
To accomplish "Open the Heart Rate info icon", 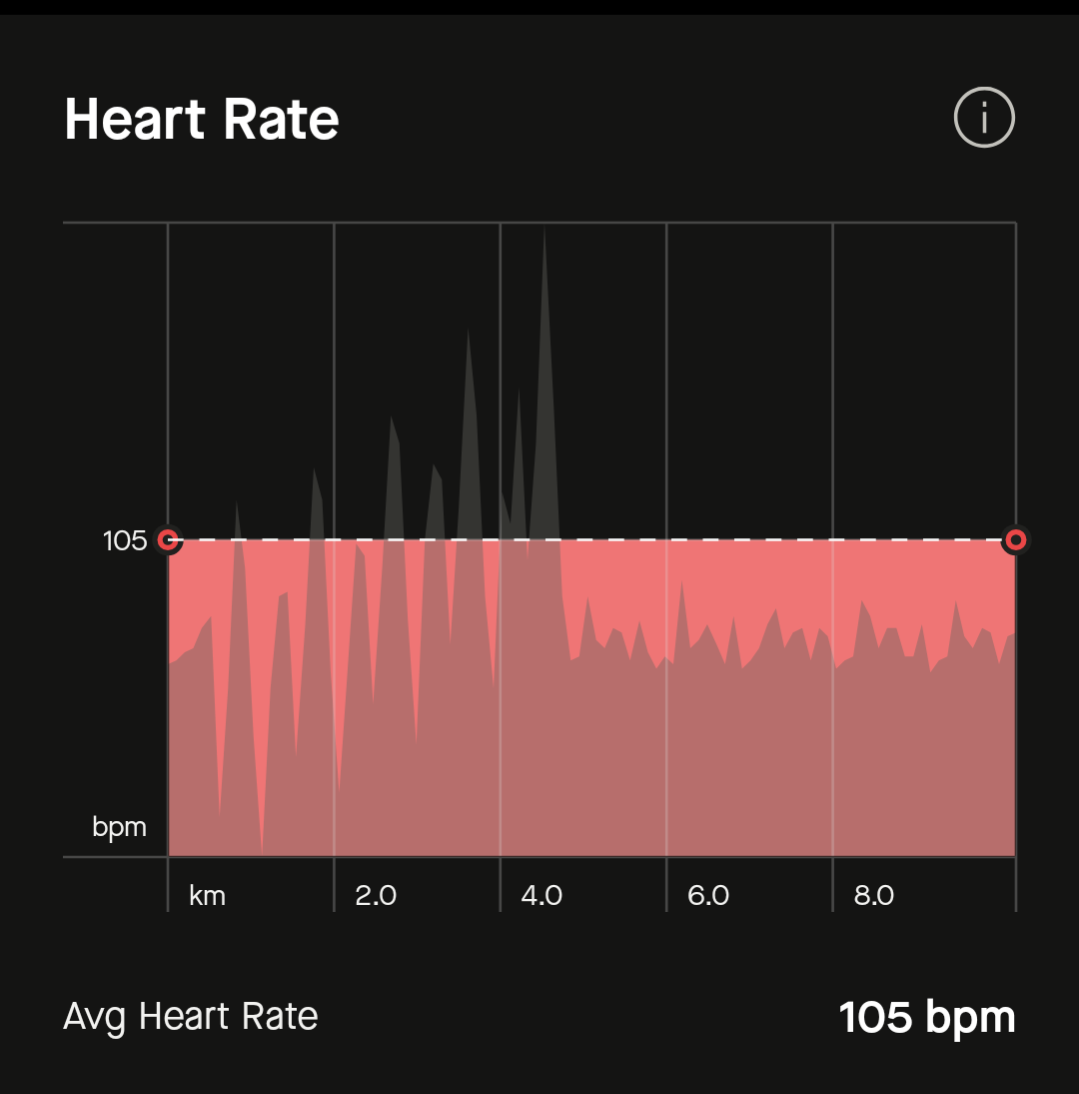I will pyautogui.click(x=984, y=119).
